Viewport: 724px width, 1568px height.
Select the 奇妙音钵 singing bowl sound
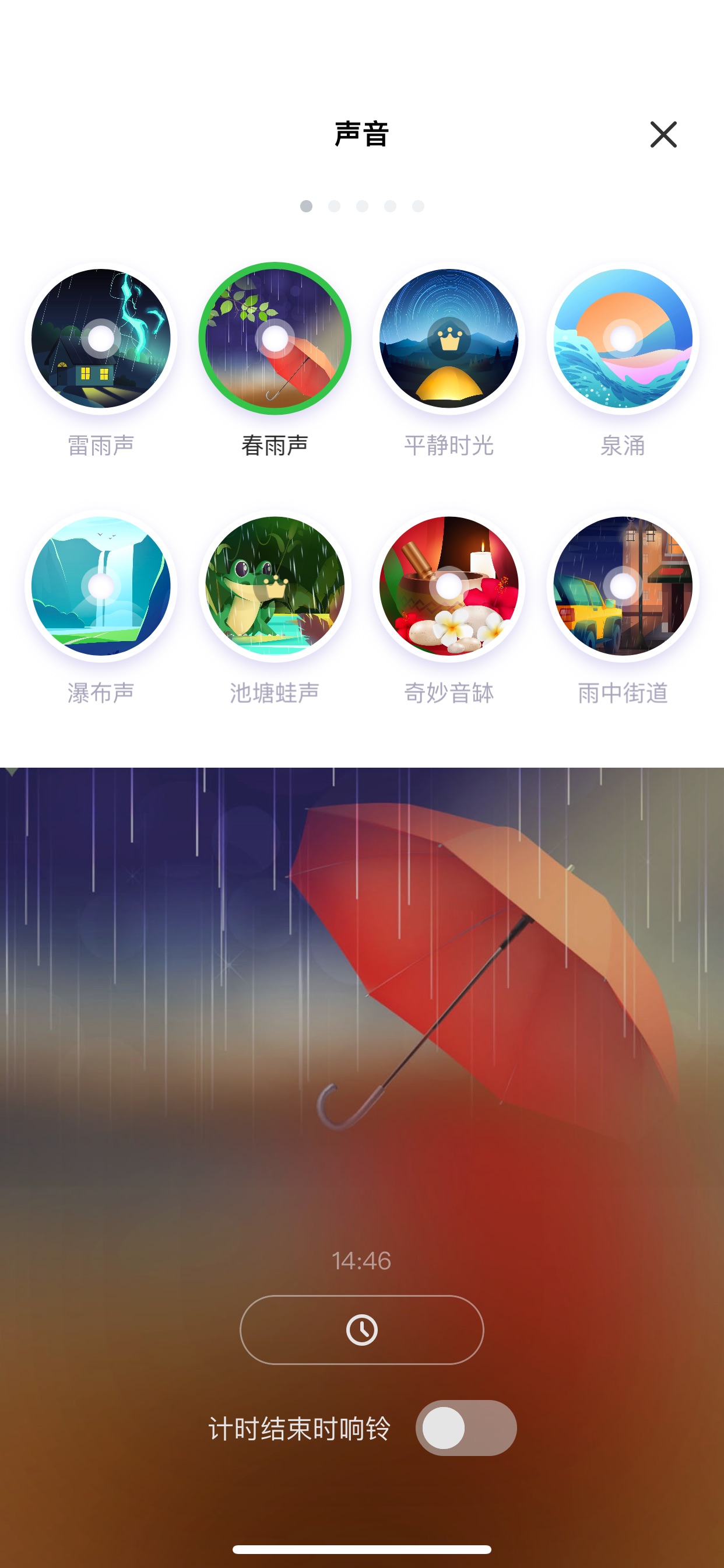tap(449, 586)
